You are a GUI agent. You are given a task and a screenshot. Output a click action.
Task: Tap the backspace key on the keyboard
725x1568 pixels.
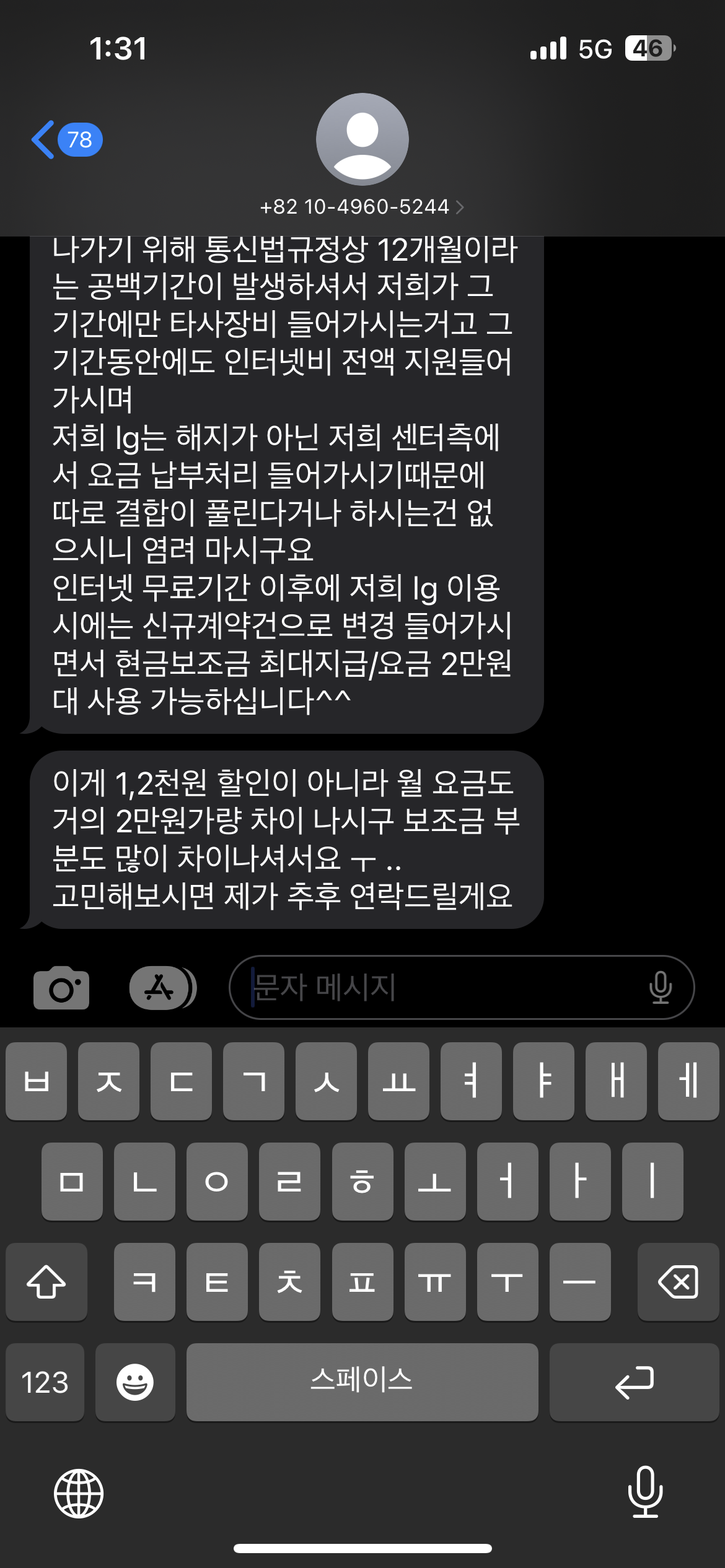pyautogui.click(x=678, y=1282)
